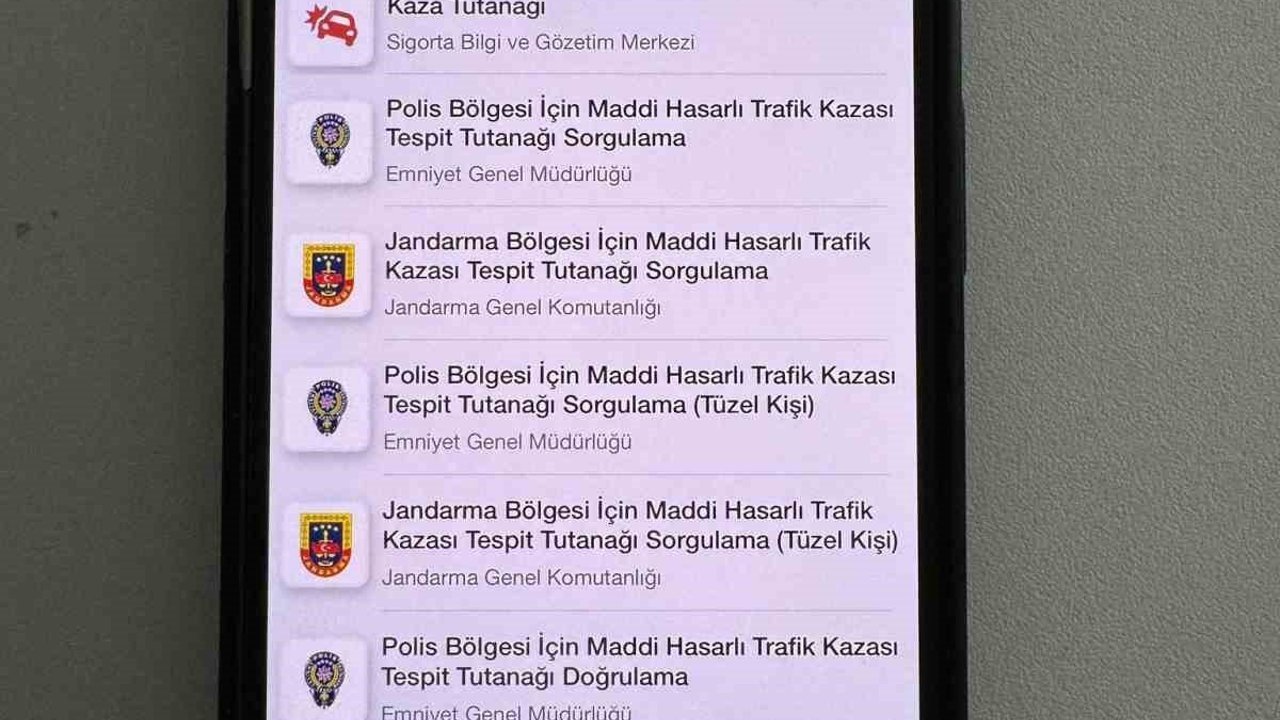The height and width of the screenshot is (720, 1280).
Task: Select Jandarma Bölgesi Tespit Tutanağı Sorgulama
Action: point(627,257)
